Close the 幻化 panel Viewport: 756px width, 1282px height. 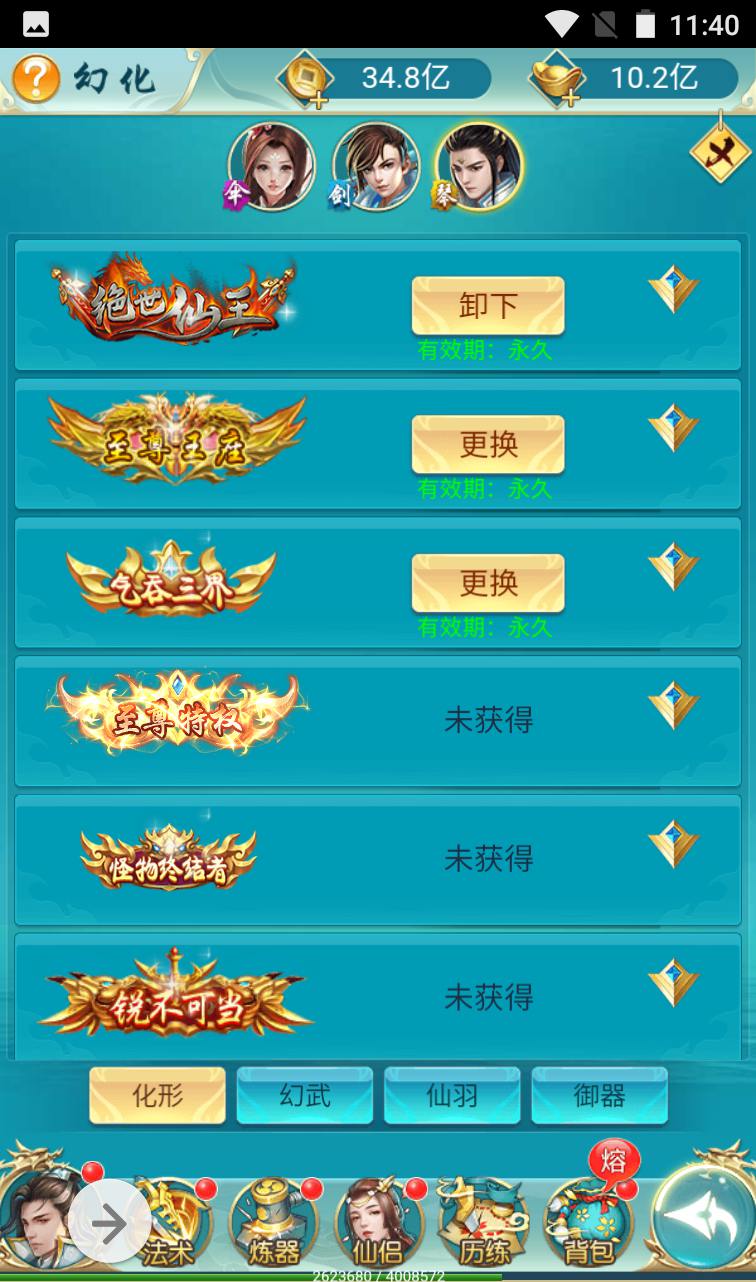click(720, 151)
